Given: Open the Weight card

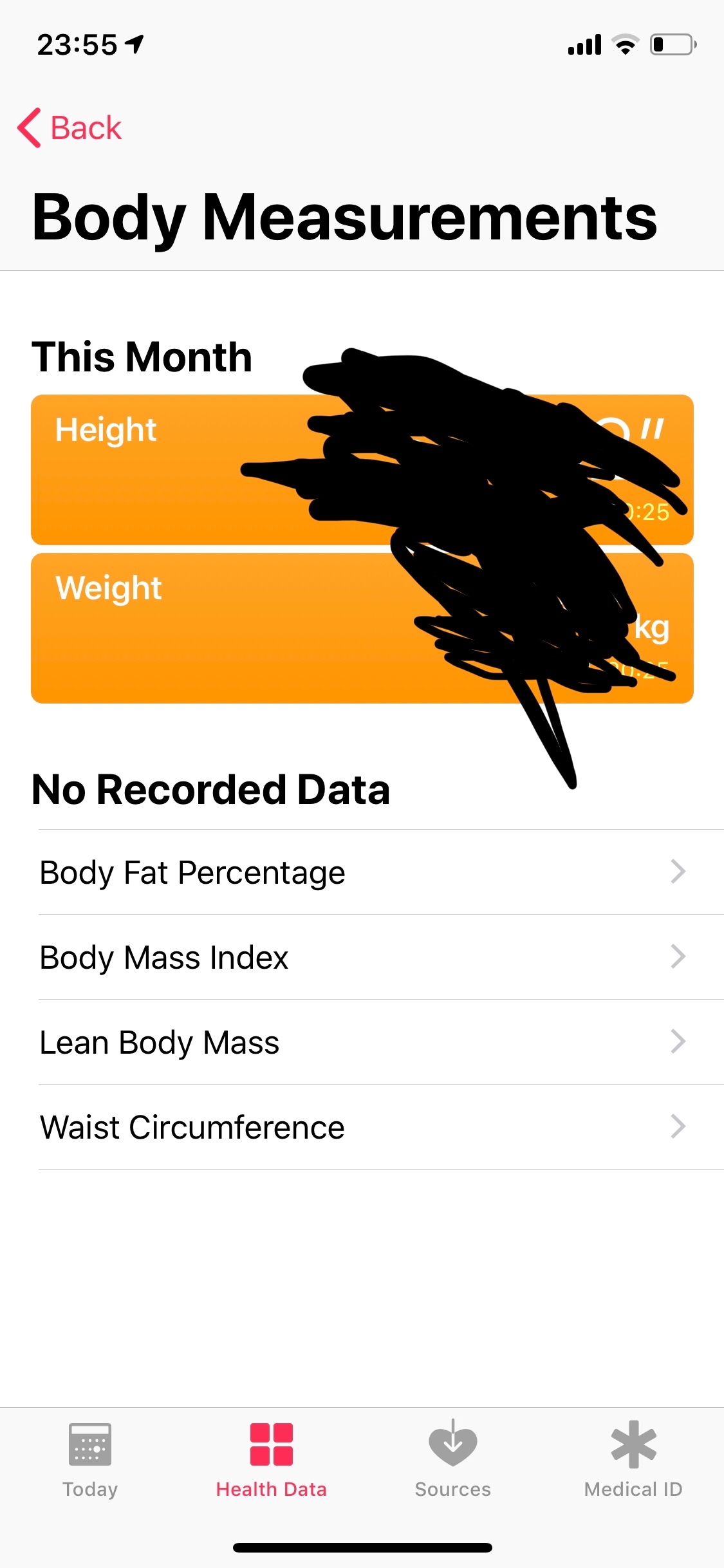Looking at the screenshot, I should pyautogui.click(x=193, y=628).
